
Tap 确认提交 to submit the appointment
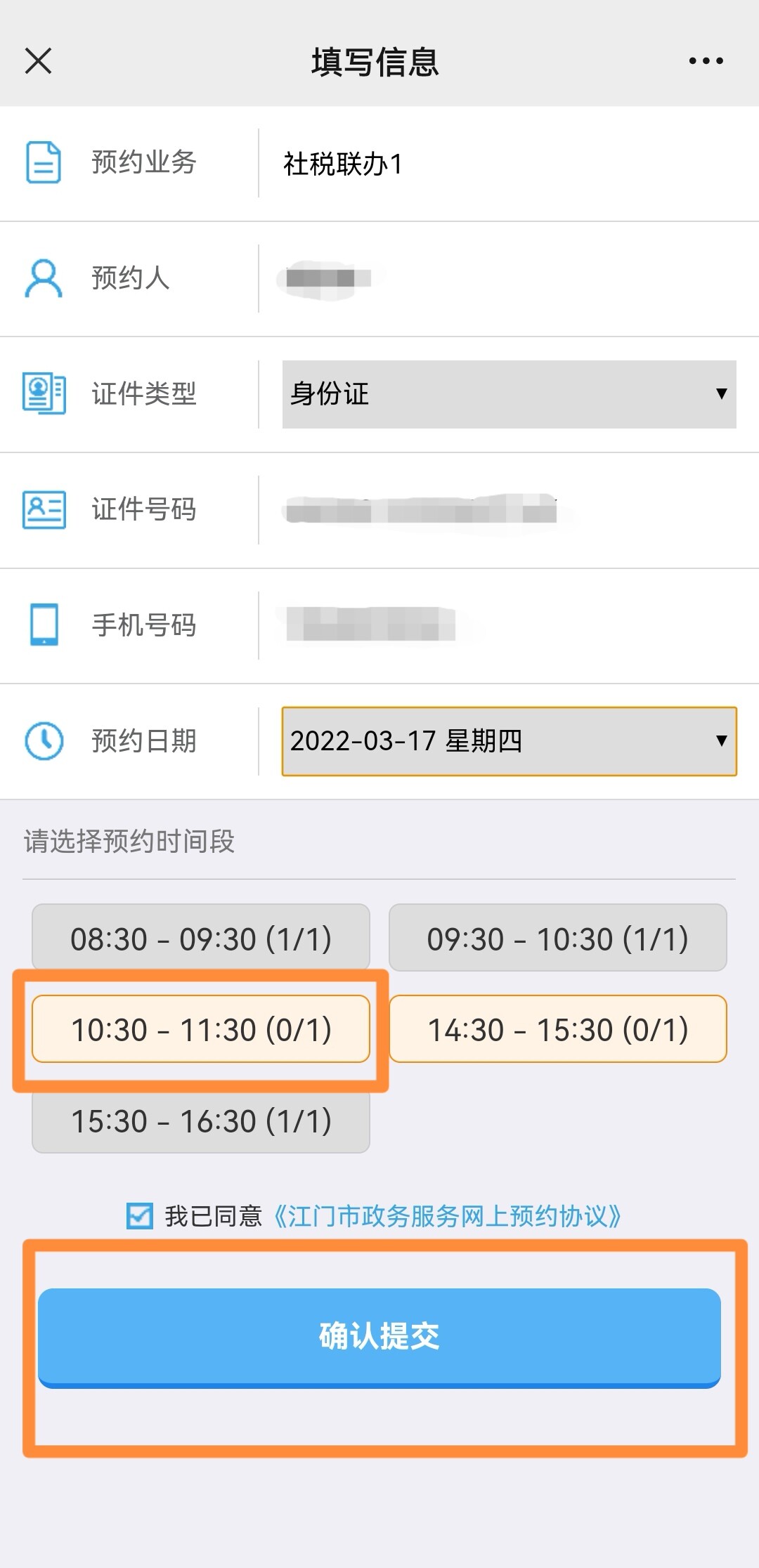[x=379, y=1338]
